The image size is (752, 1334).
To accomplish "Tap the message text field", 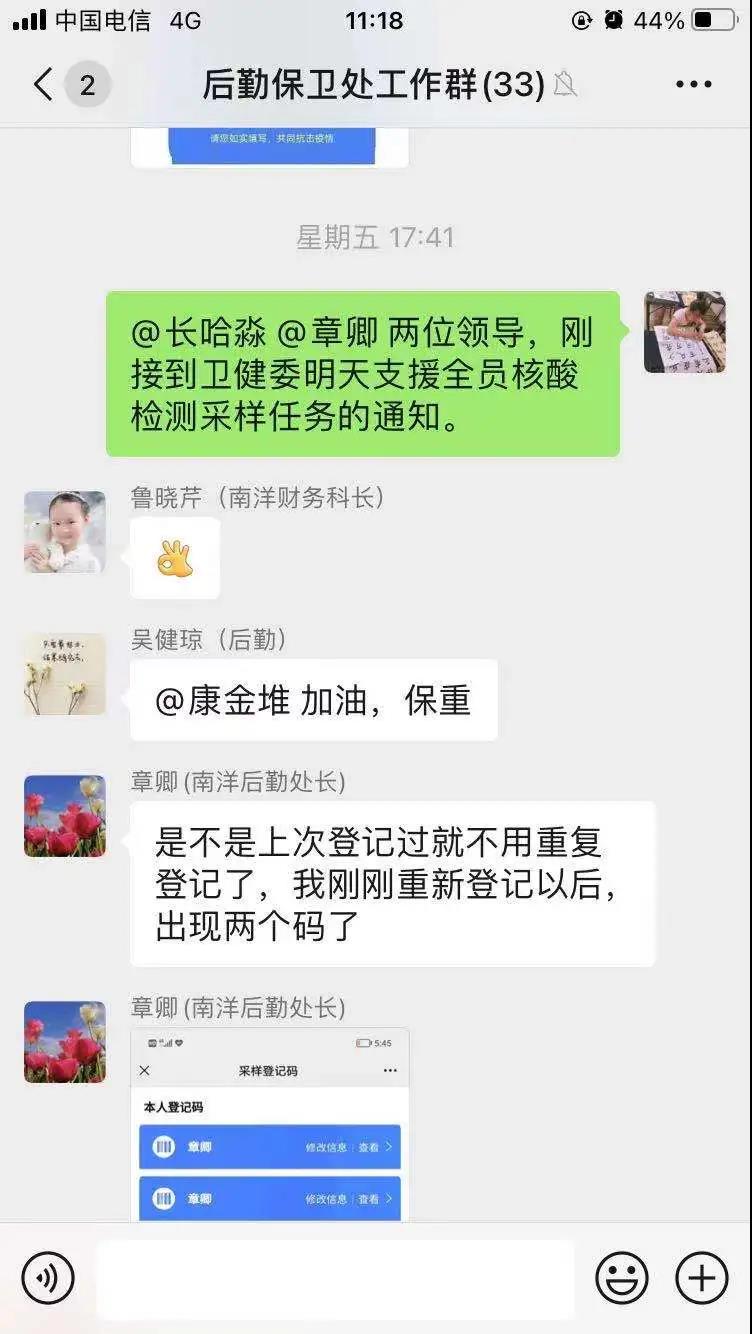I will click(335, 1277).
